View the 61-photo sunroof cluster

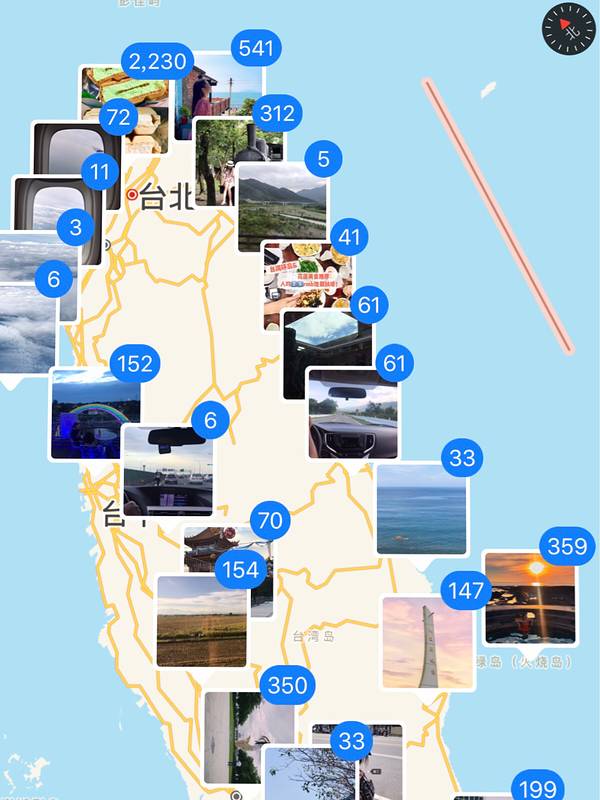(x=368, y=305)
